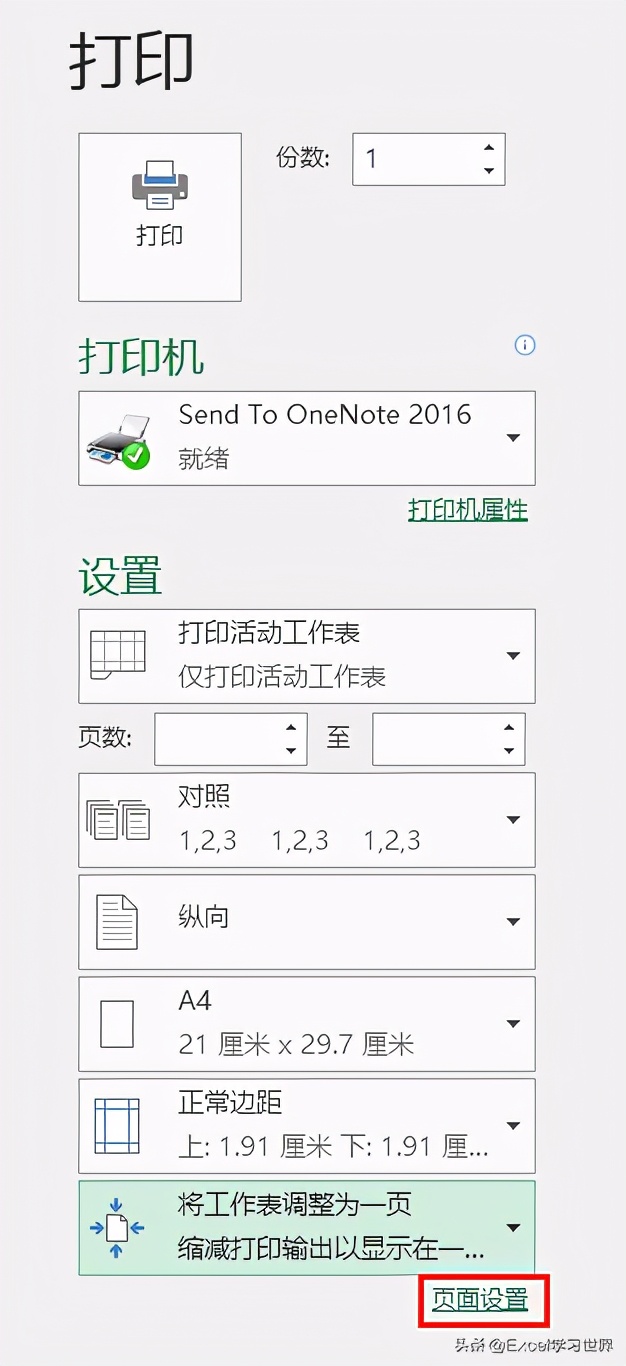Screen dimensions: 626x1366
Task: Expand the Send To OneNote 2016 printer dropdown
Action: click(512, 438)
